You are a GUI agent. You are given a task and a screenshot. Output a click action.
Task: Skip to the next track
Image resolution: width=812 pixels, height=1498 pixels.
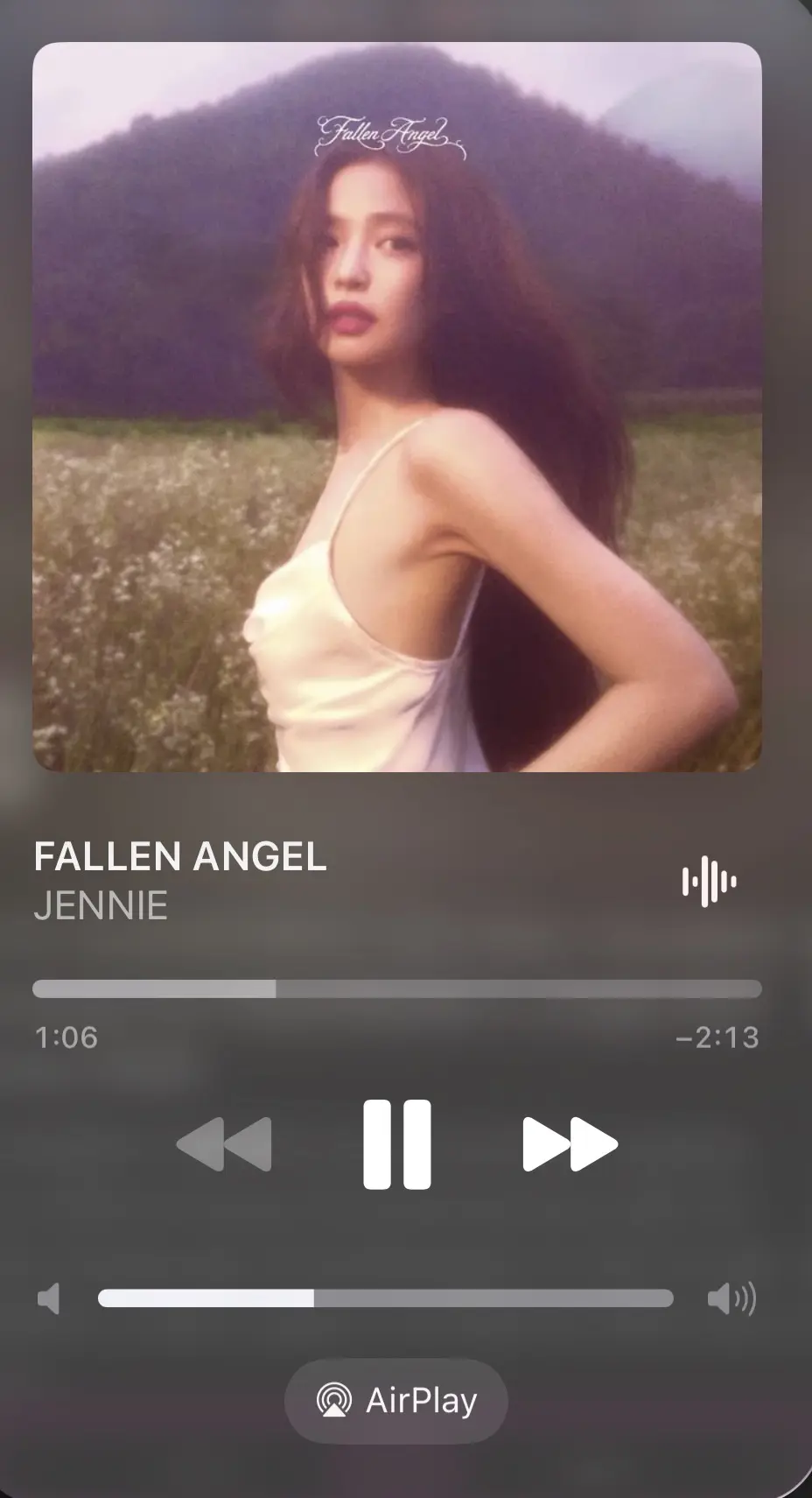coord(570,1143)
